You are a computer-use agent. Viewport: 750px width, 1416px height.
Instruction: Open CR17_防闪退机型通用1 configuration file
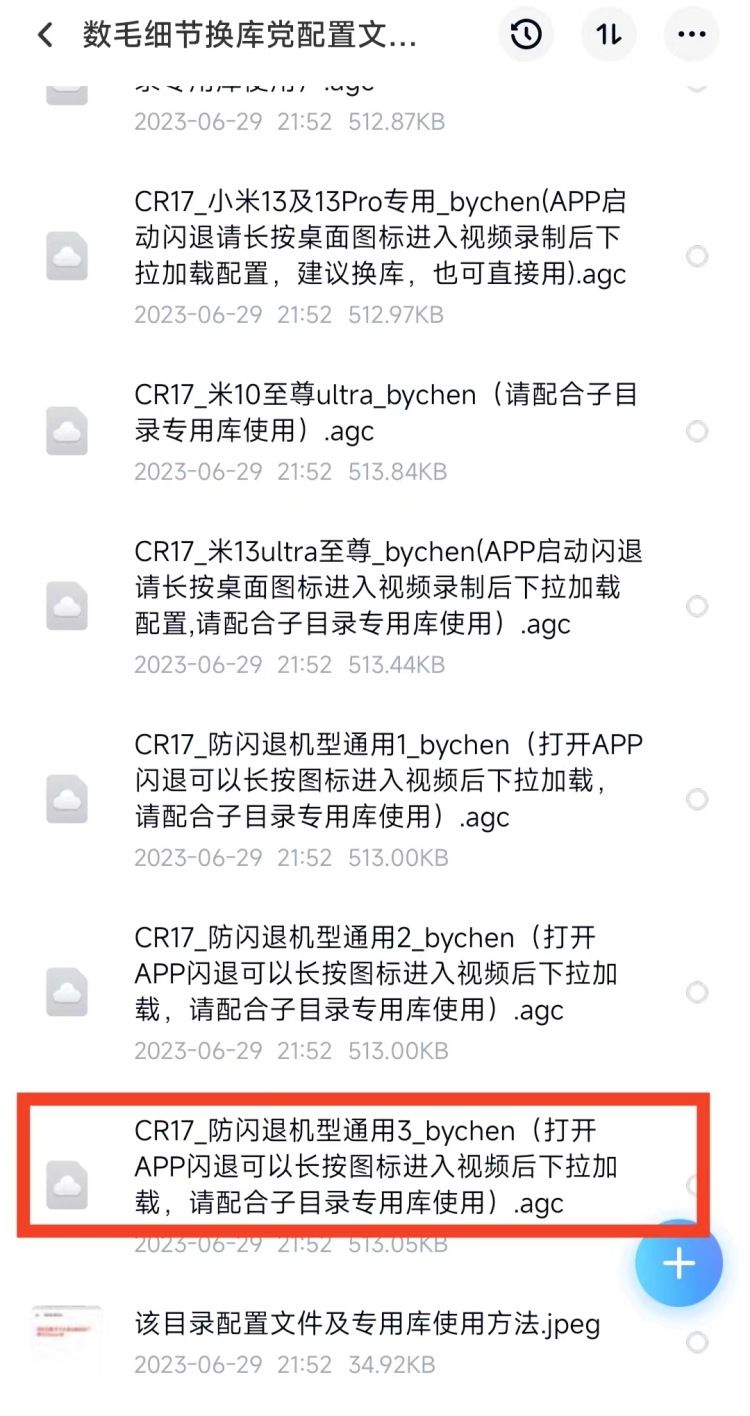point(380,781)
